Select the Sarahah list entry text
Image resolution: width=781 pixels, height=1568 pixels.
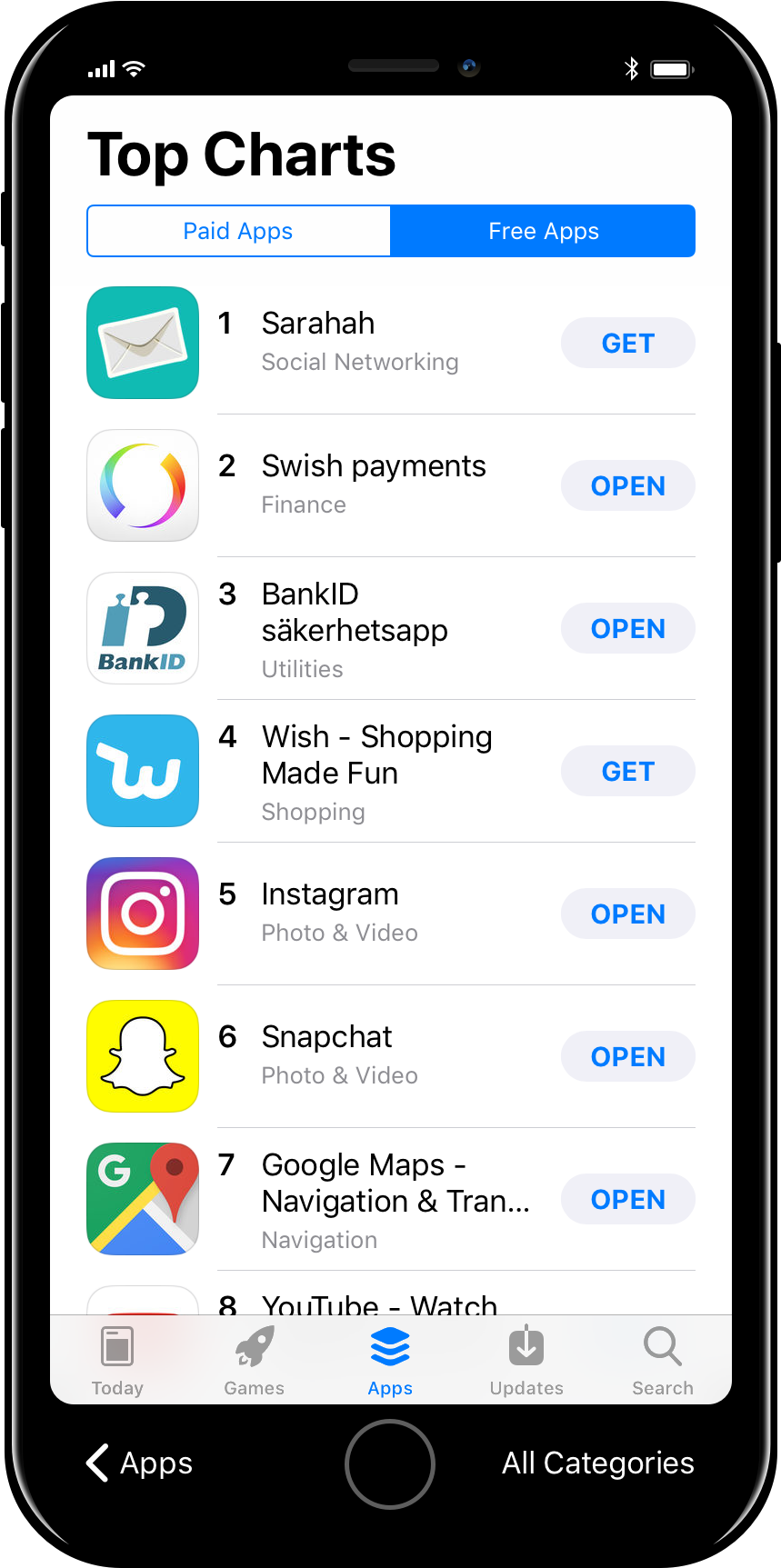coord(317,323)
